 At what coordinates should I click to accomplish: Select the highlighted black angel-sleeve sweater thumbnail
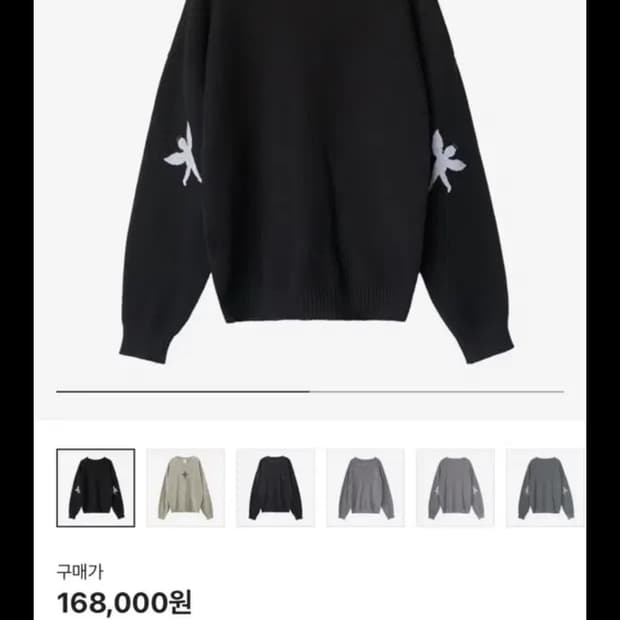96,487
